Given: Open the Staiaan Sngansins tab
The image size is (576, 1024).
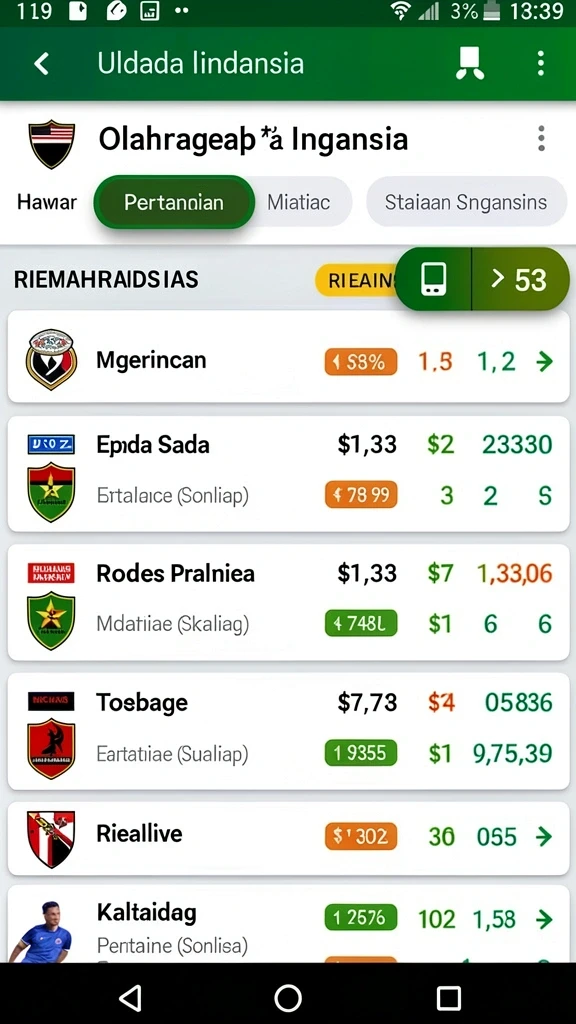Looking at the screenshot, I should point(466,202).
